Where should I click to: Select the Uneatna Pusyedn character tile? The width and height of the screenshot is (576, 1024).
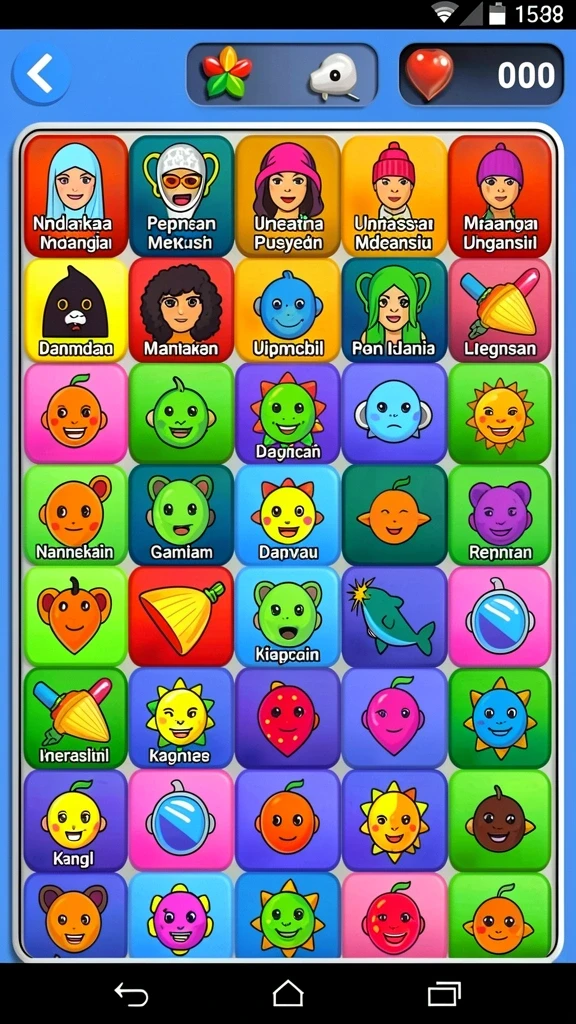point(287,197)
